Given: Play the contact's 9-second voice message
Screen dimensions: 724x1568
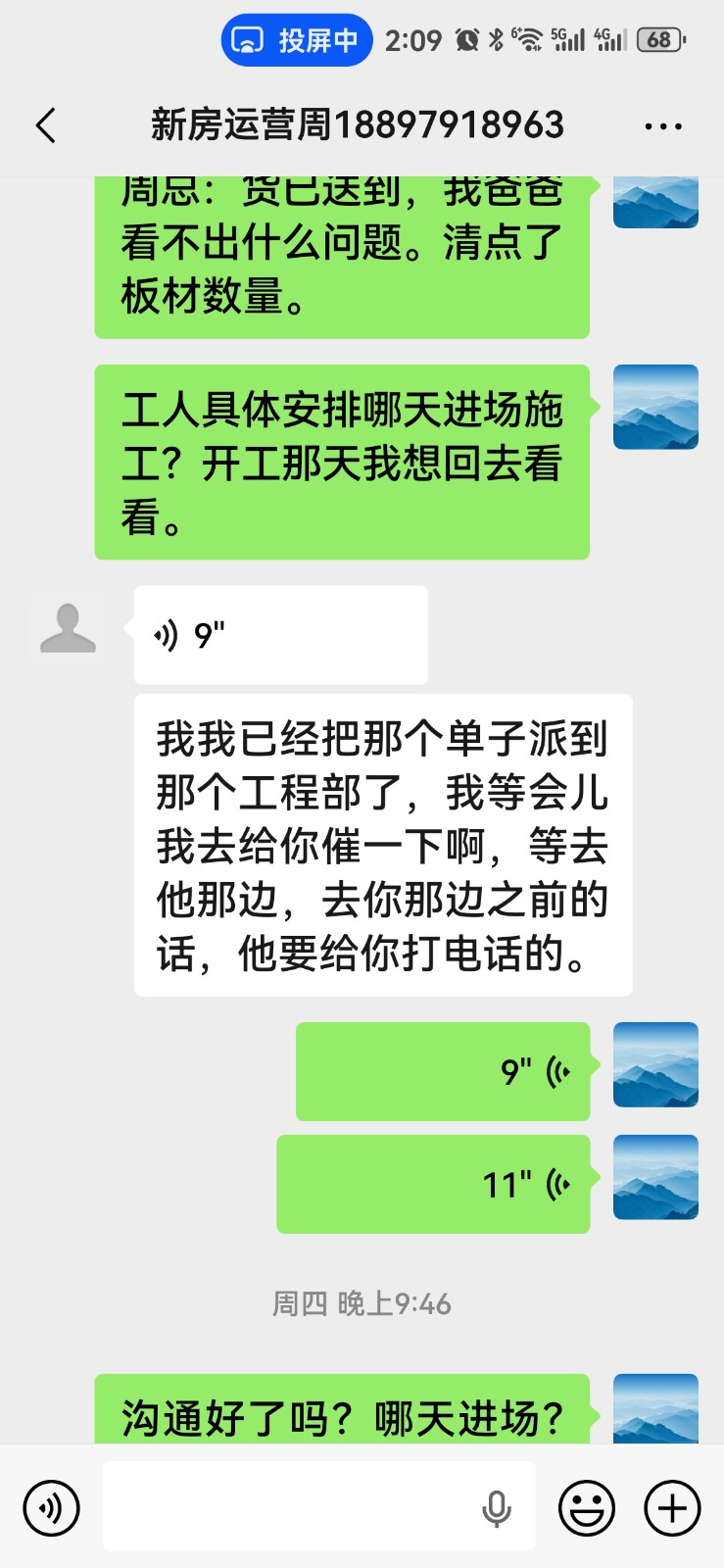Looking at the screenshot, I should 280,635.
